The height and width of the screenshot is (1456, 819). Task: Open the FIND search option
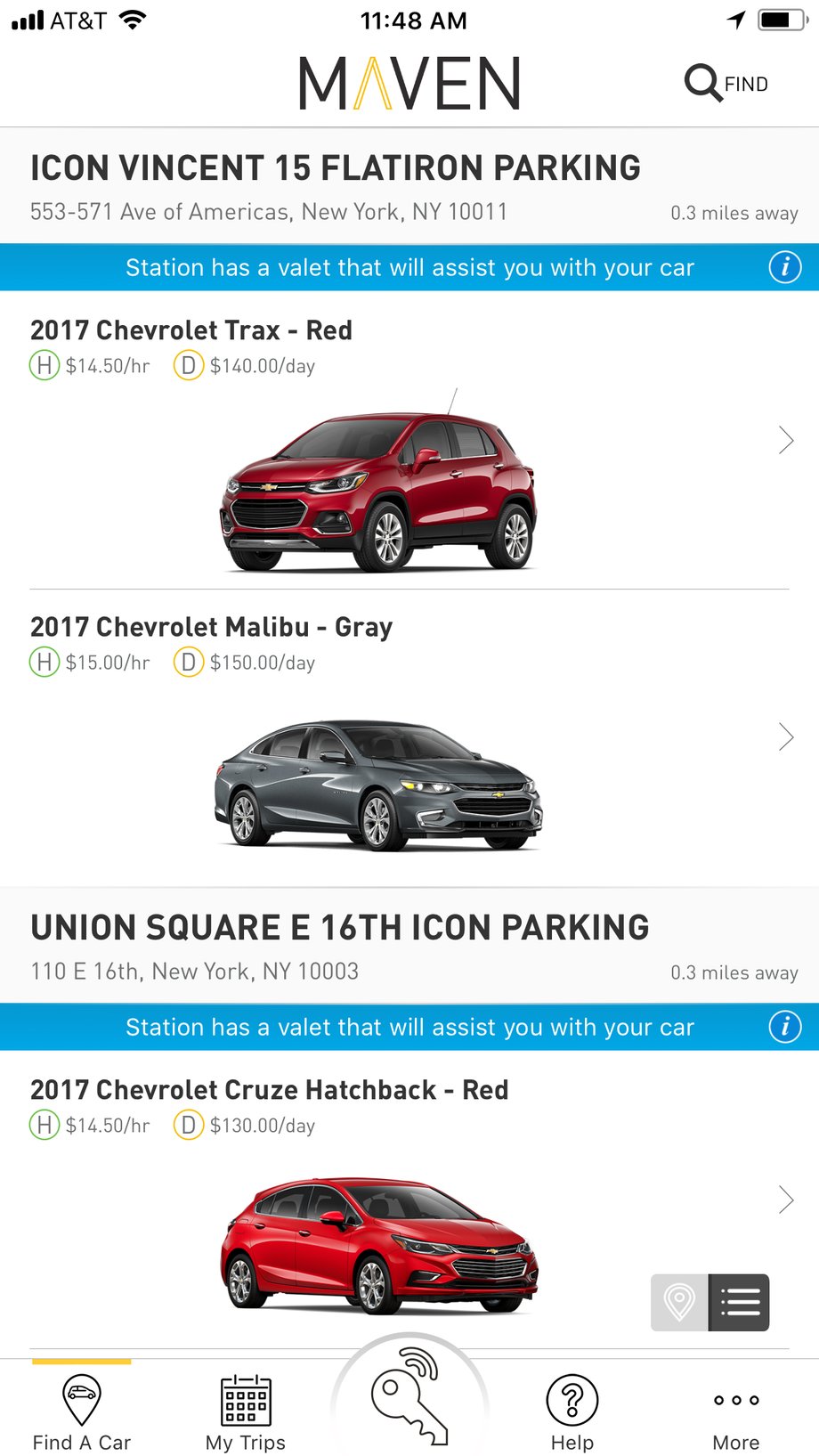click(726, 84)
